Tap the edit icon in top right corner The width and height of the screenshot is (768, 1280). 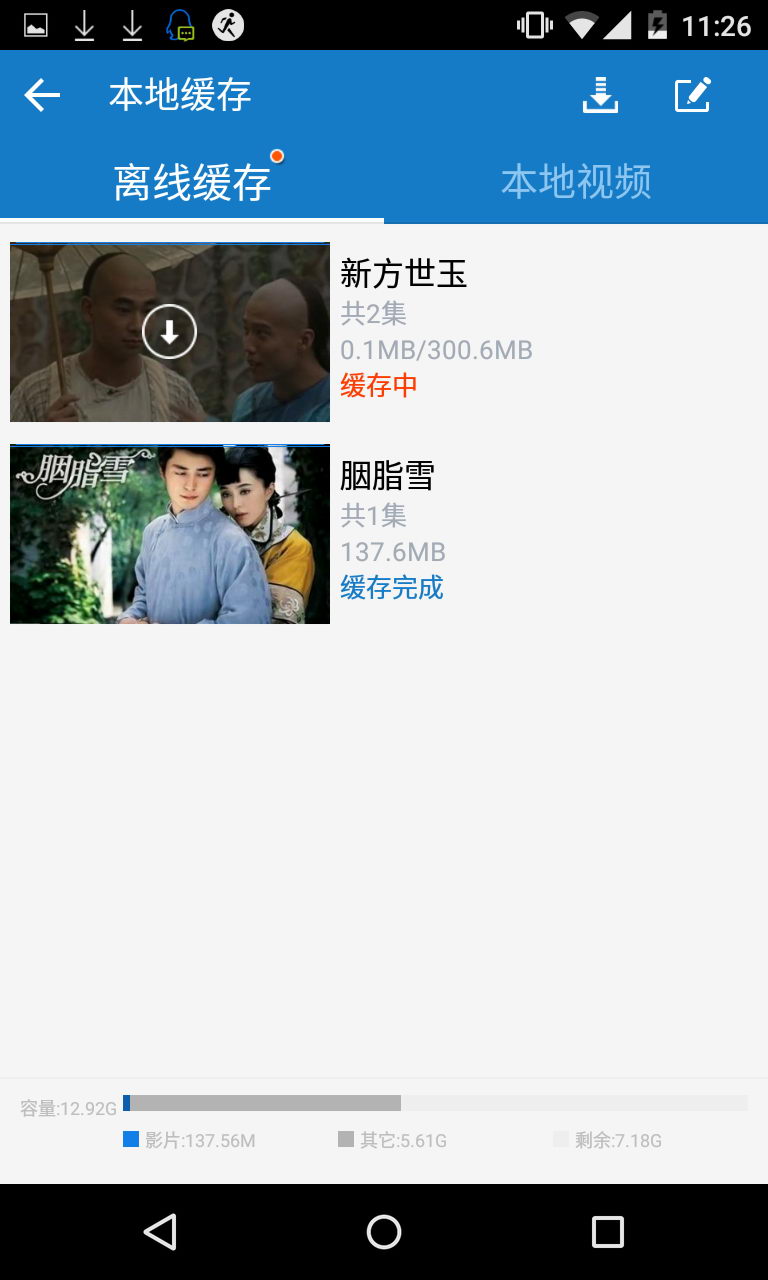click(x=692, y=95)
